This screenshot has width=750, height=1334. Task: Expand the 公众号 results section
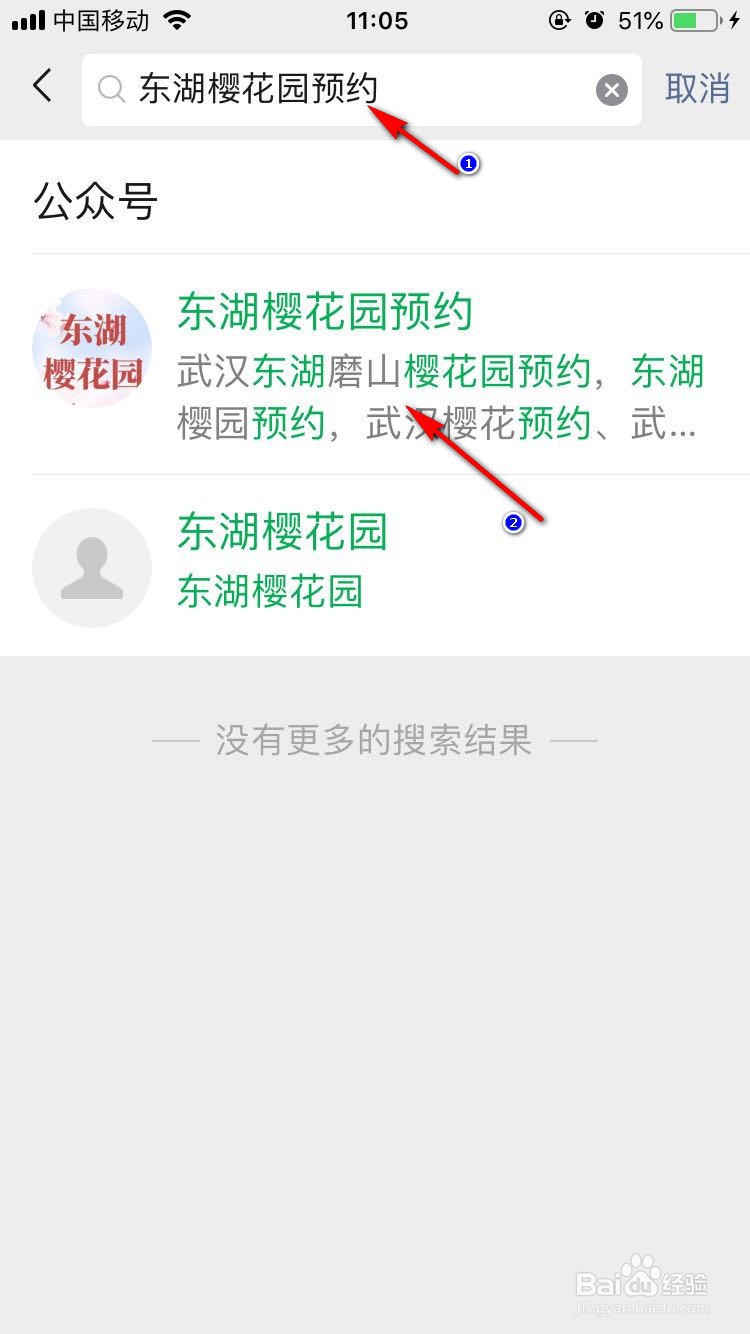(96, 202)
